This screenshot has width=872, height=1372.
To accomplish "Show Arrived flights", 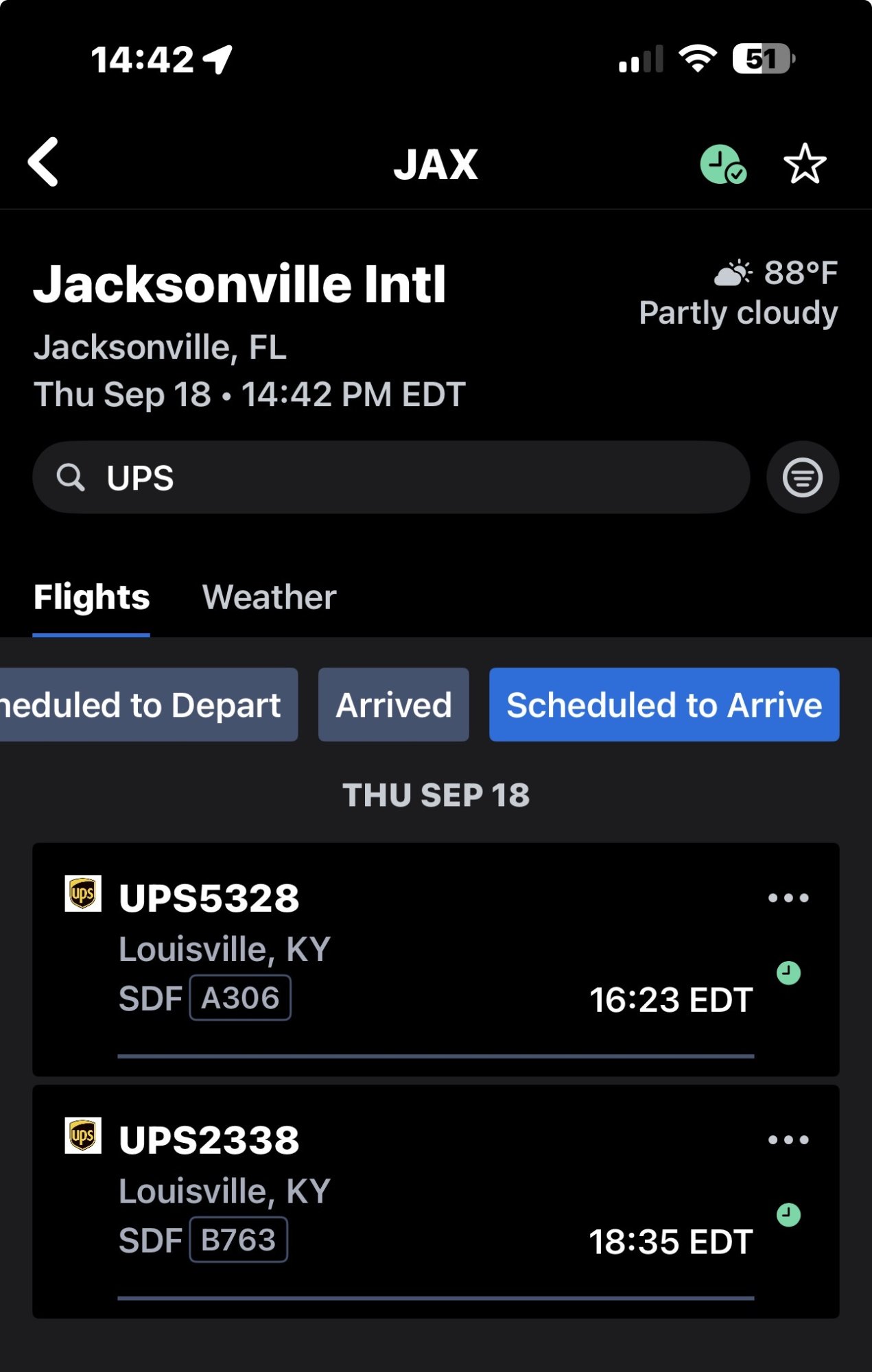I will pos(393,705).
